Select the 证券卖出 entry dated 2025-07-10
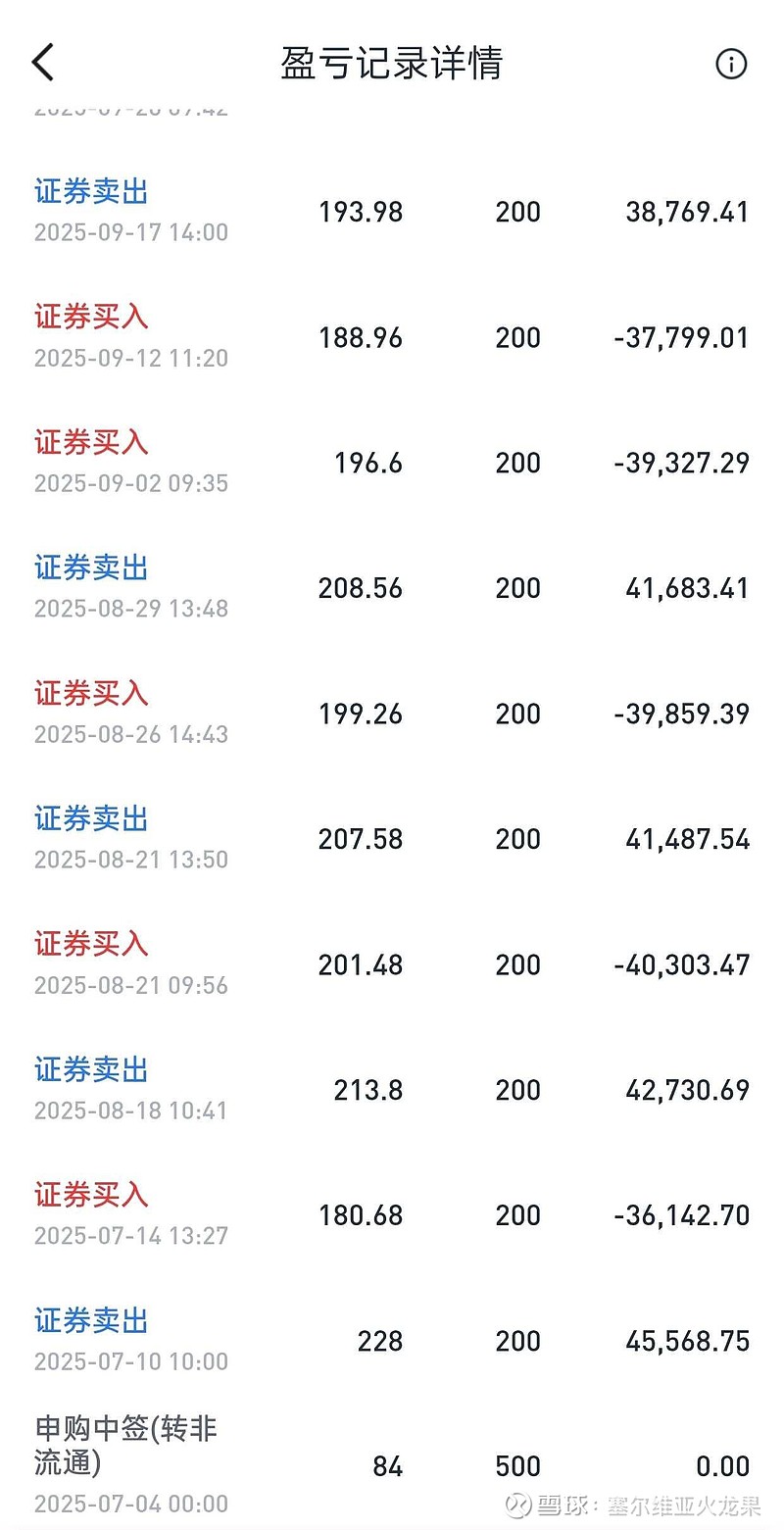Screen dimensions: 784x1530 89,1320
